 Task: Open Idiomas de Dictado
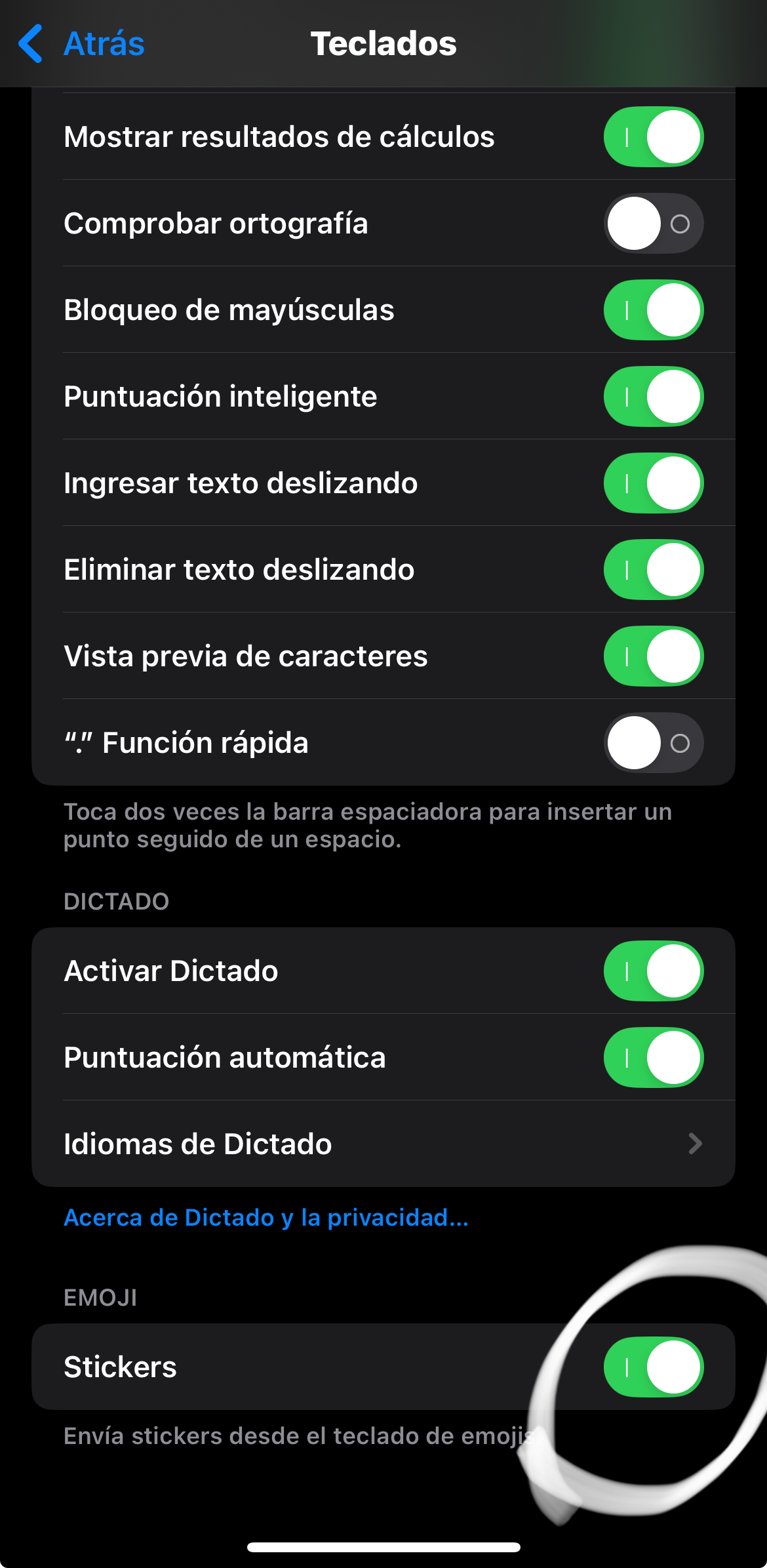pyautogui.click(x=383, y=1144)
